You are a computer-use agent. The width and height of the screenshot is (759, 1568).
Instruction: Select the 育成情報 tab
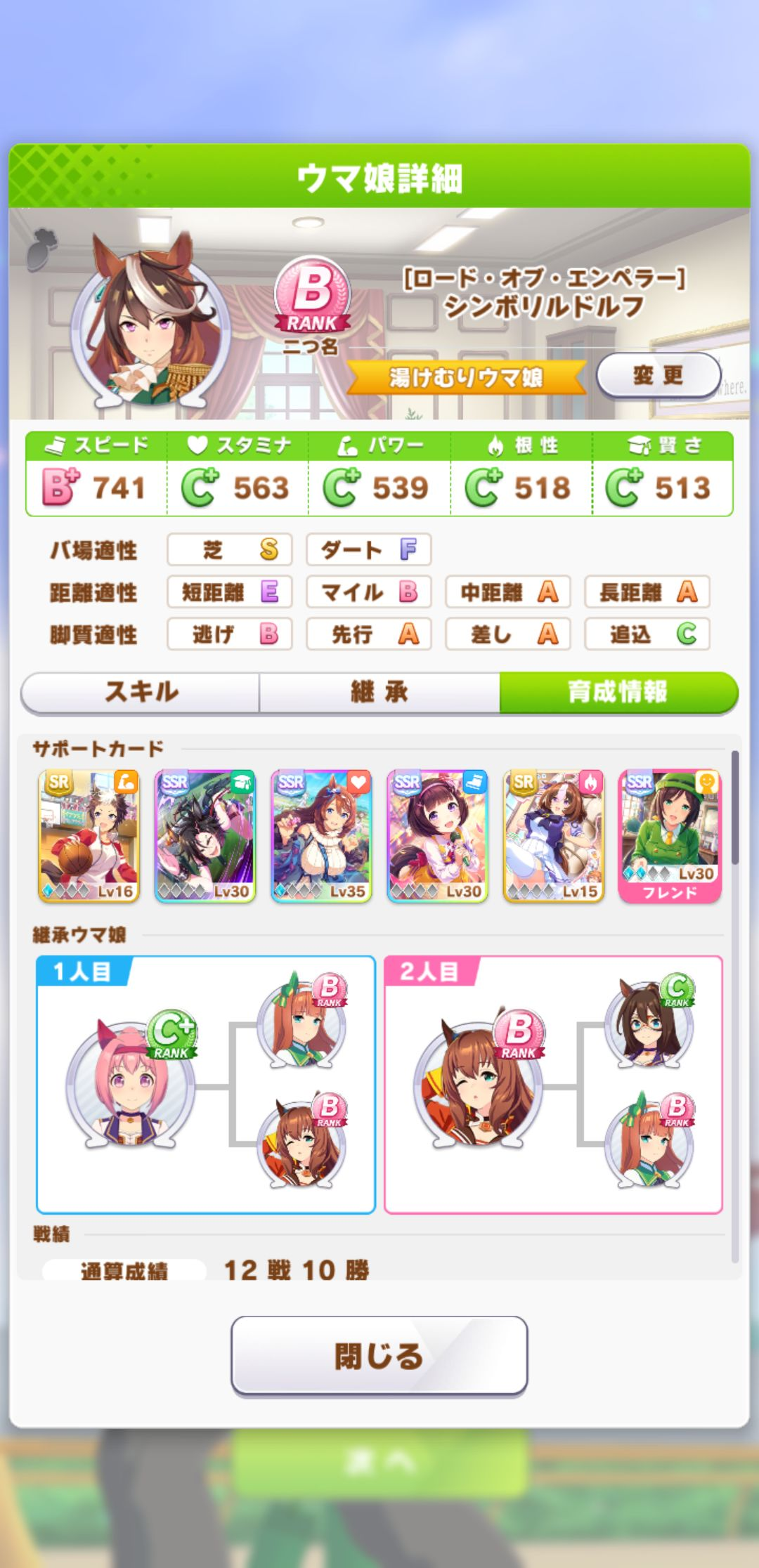[618, 692]
